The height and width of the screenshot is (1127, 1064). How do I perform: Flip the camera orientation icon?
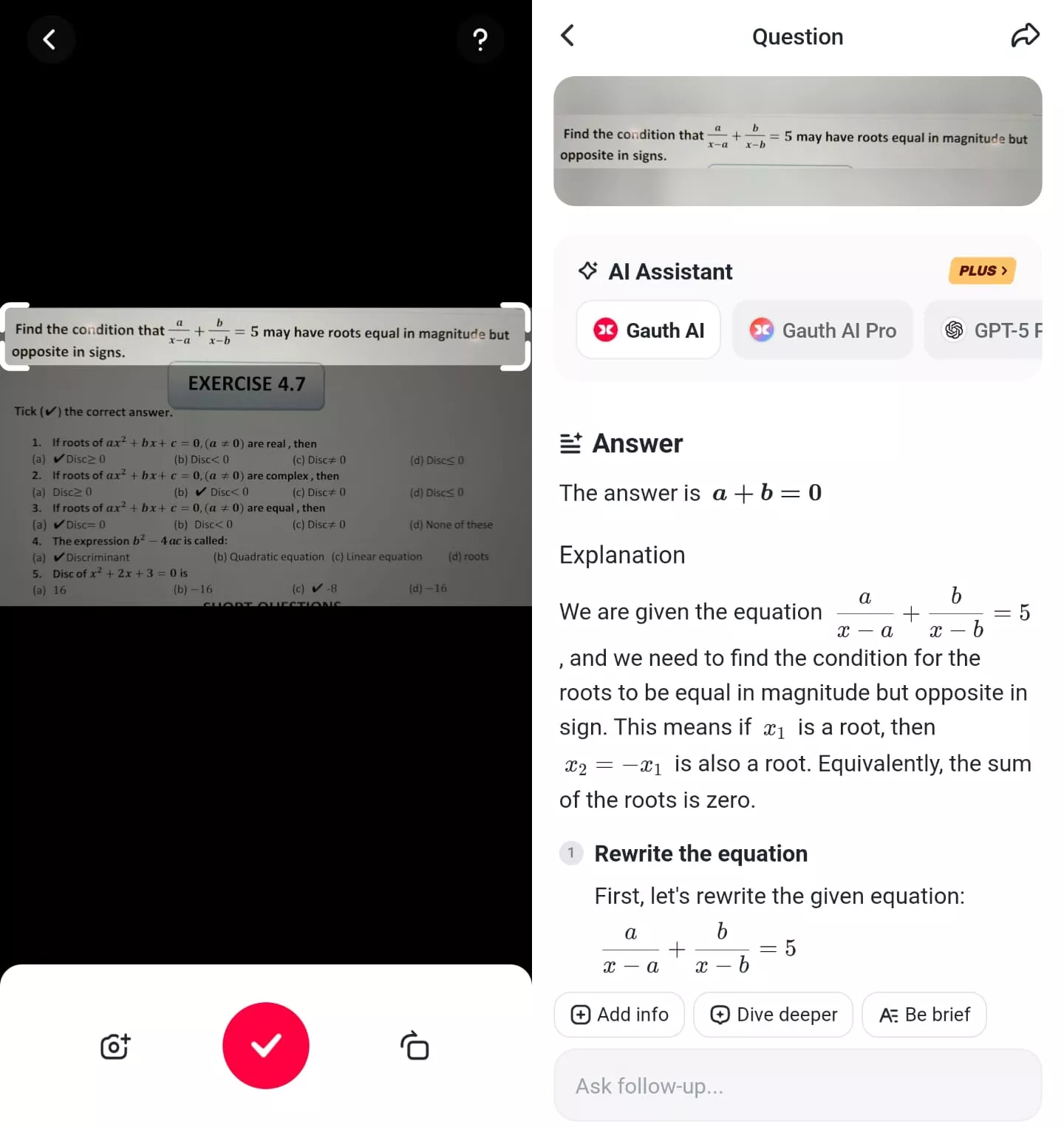[414, 1046]
